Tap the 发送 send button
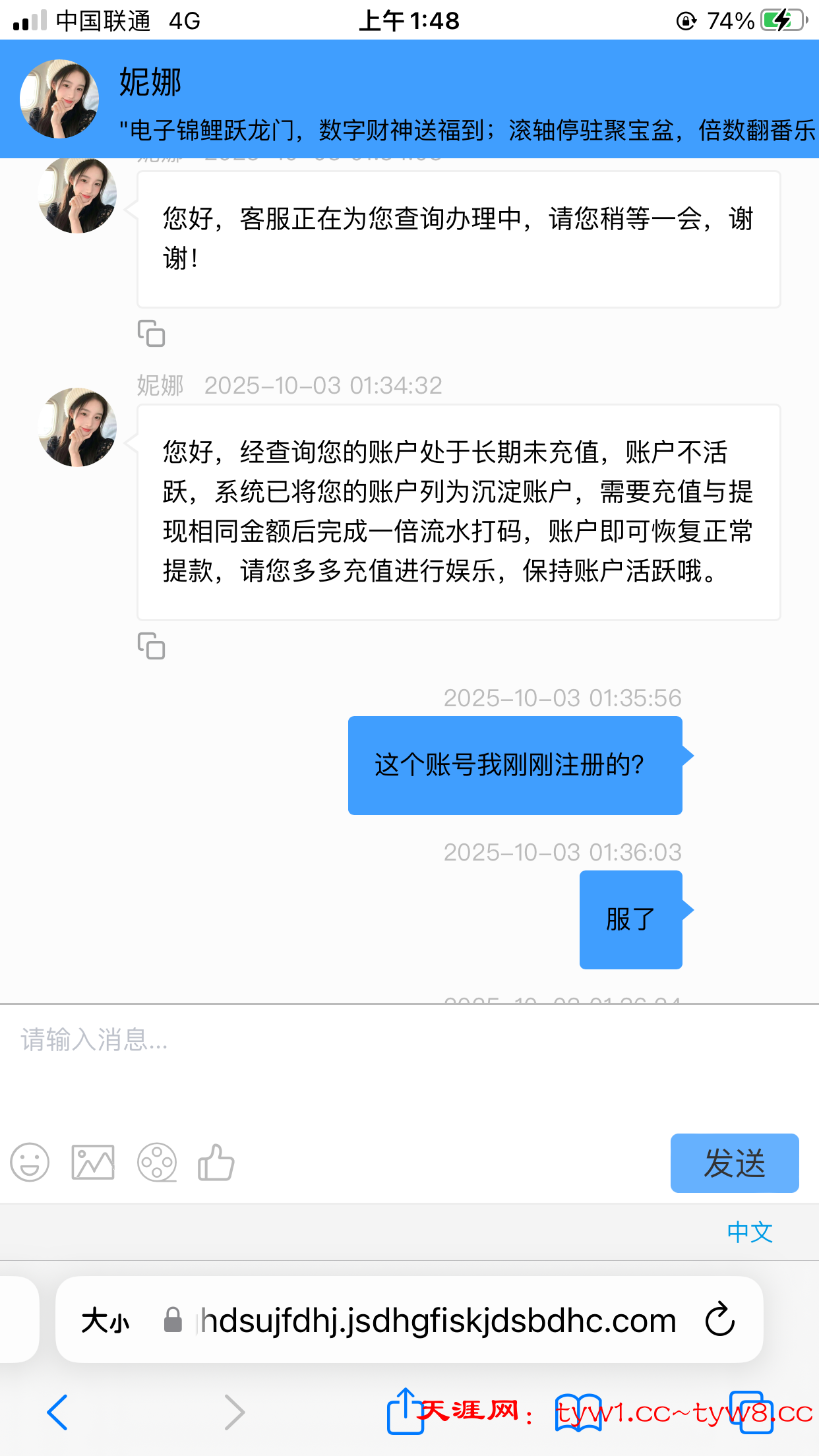 [734, 1163]
